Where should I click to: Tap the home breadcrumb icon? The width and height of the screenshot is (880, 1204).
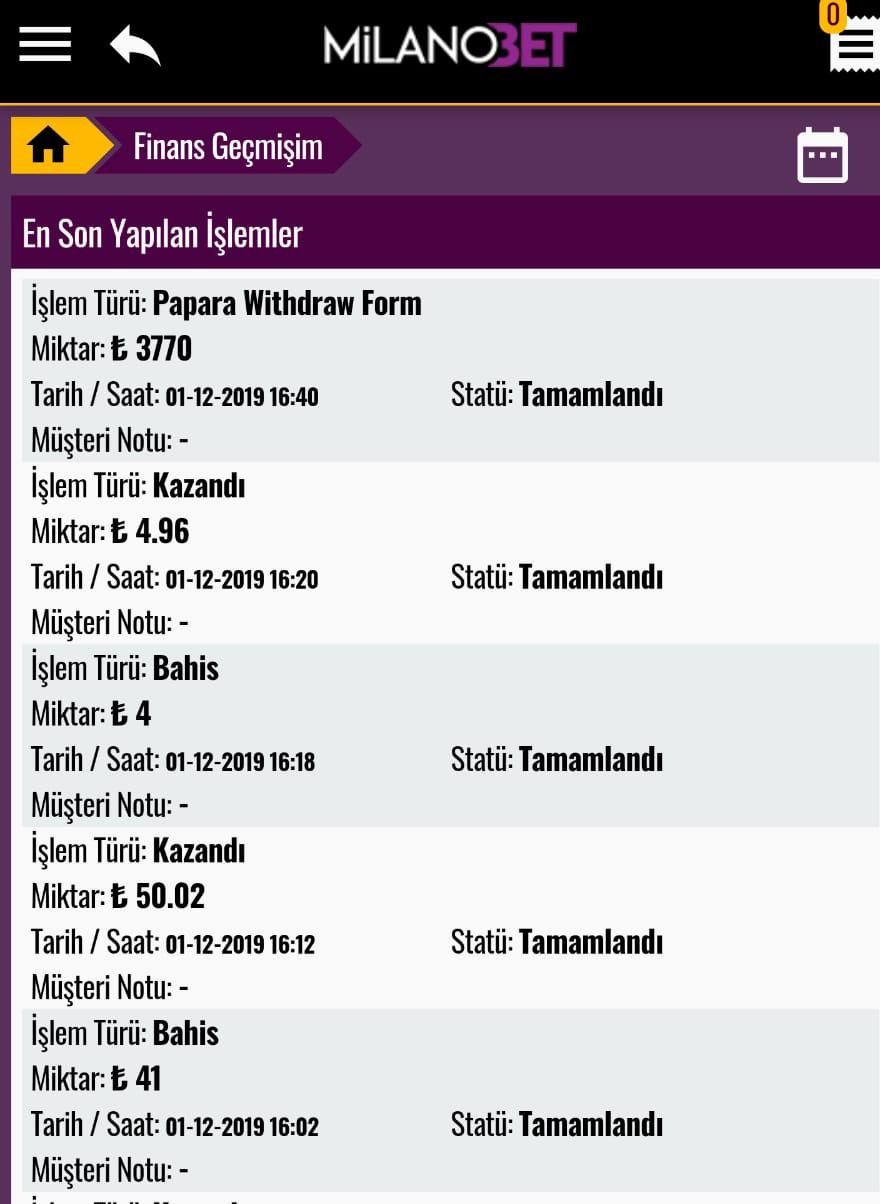click(48, 146)
